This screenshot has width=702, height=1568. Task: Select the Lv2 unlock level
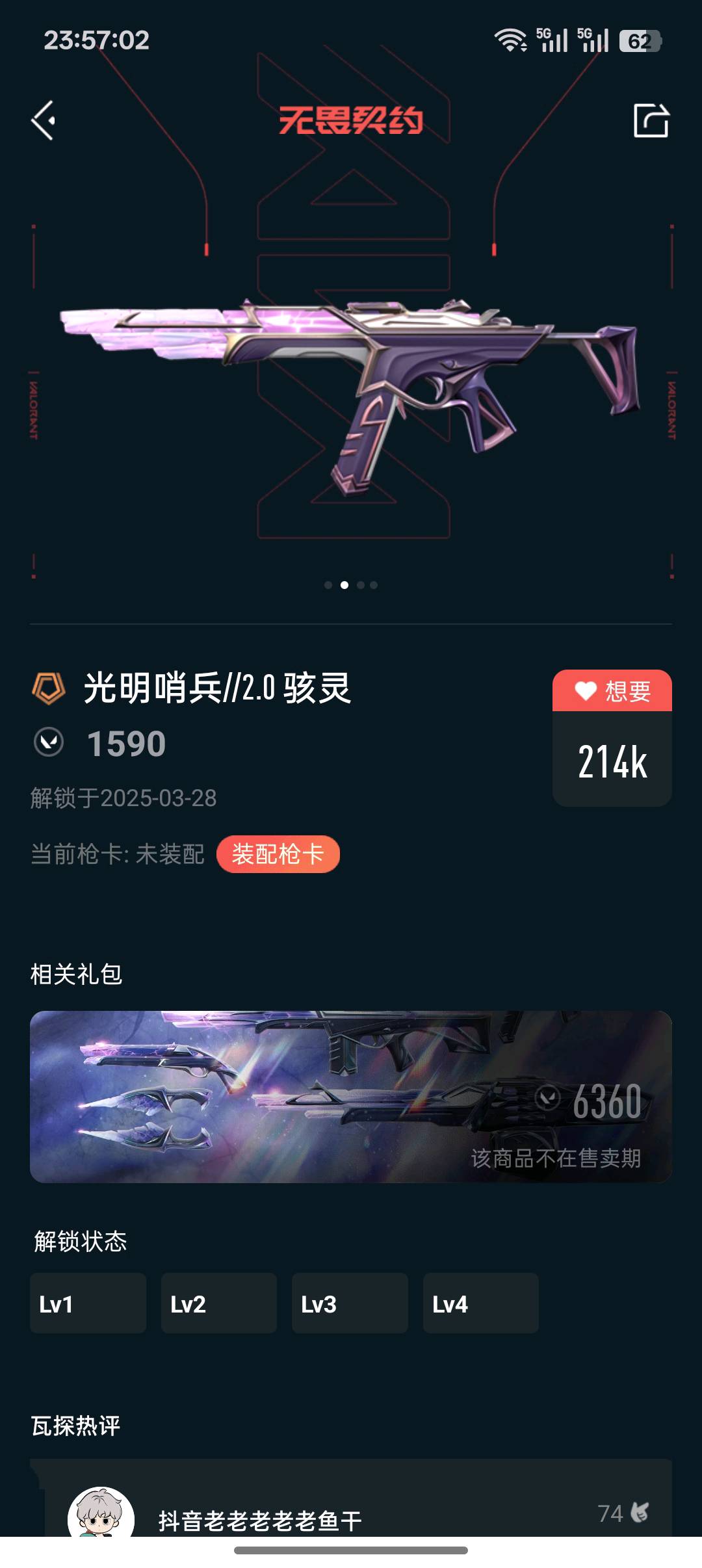coord(219,1303)
